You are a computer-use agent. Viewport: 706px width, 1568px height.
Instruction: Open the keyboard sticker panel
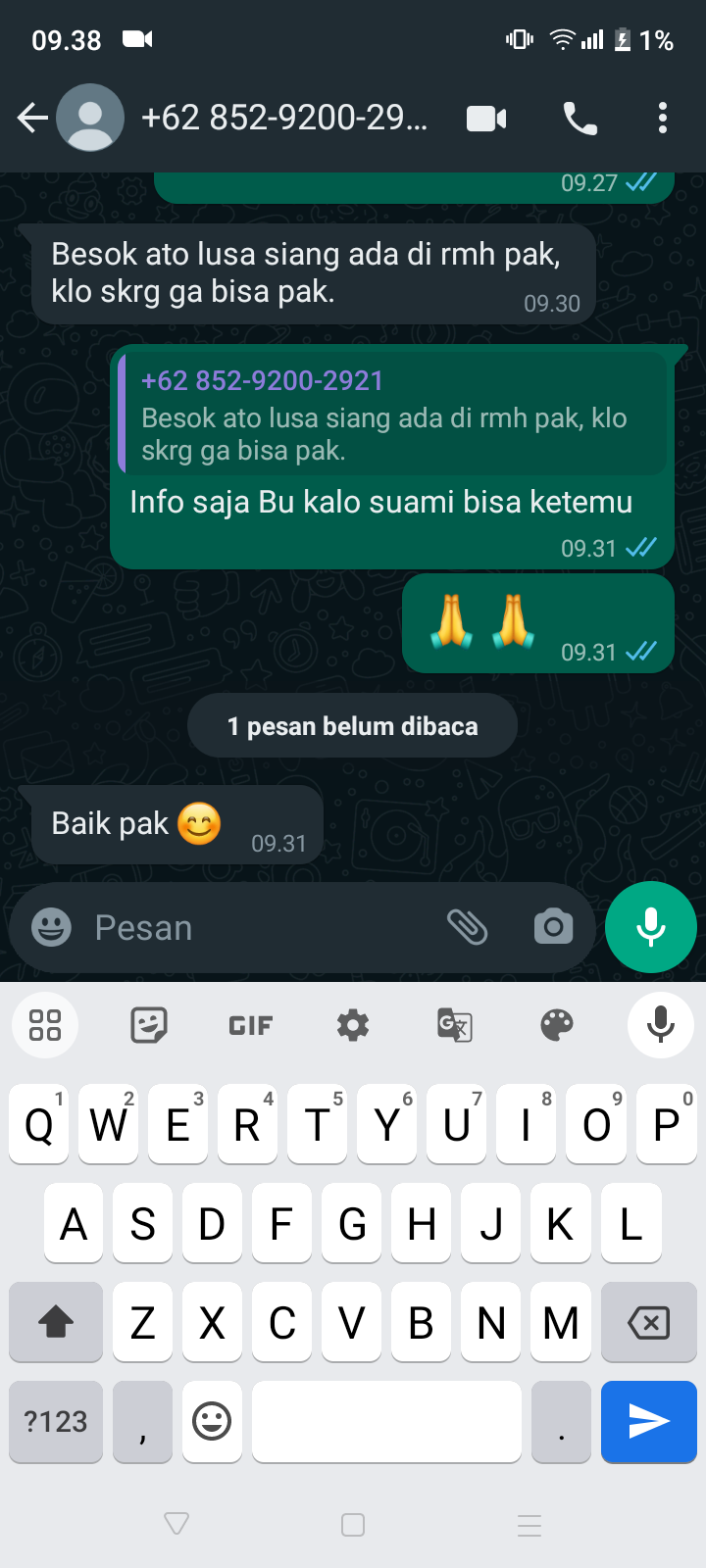click(149, 1025)
